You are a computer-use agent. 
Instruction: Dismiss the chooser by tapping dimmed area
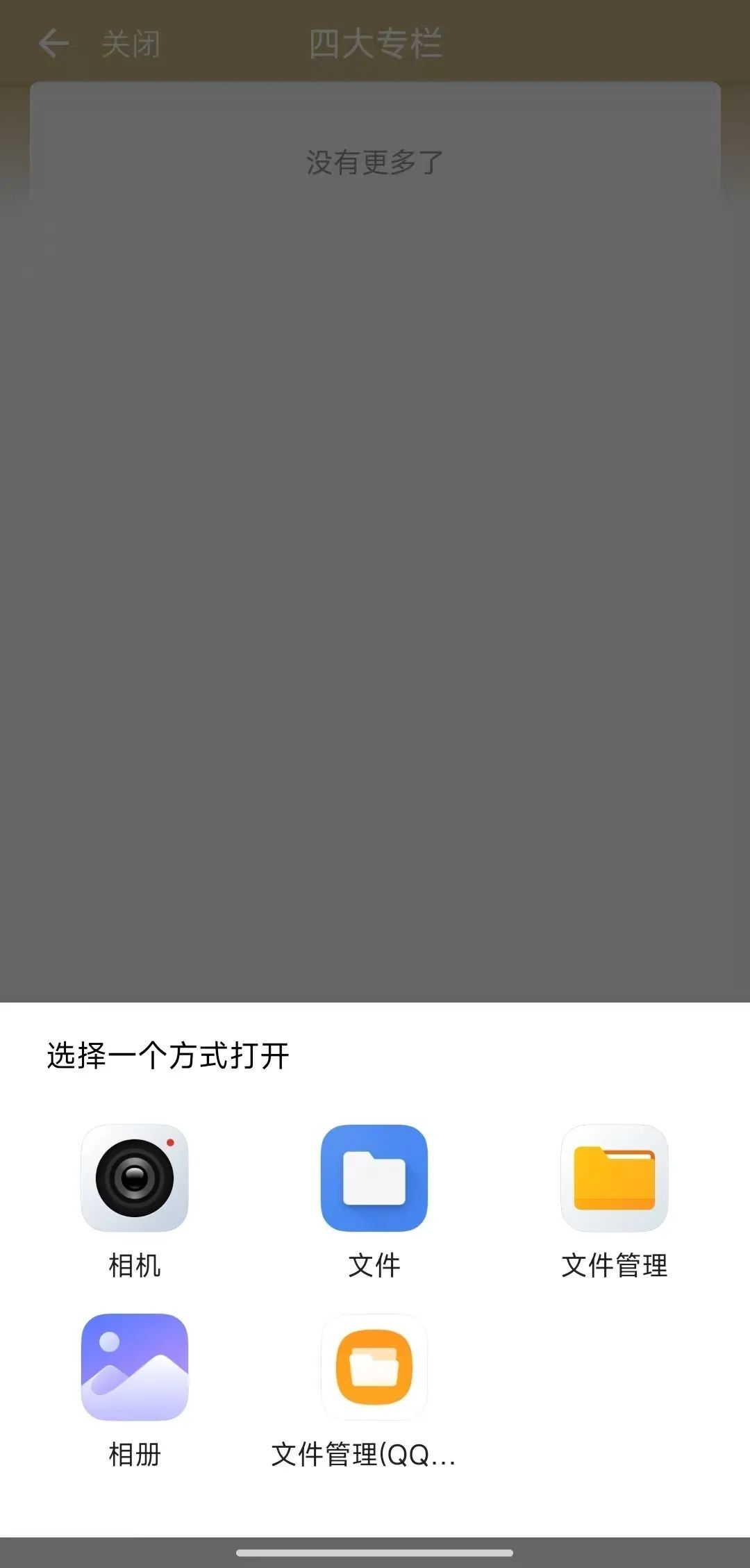pyautogui.click(x=375, y=556)
